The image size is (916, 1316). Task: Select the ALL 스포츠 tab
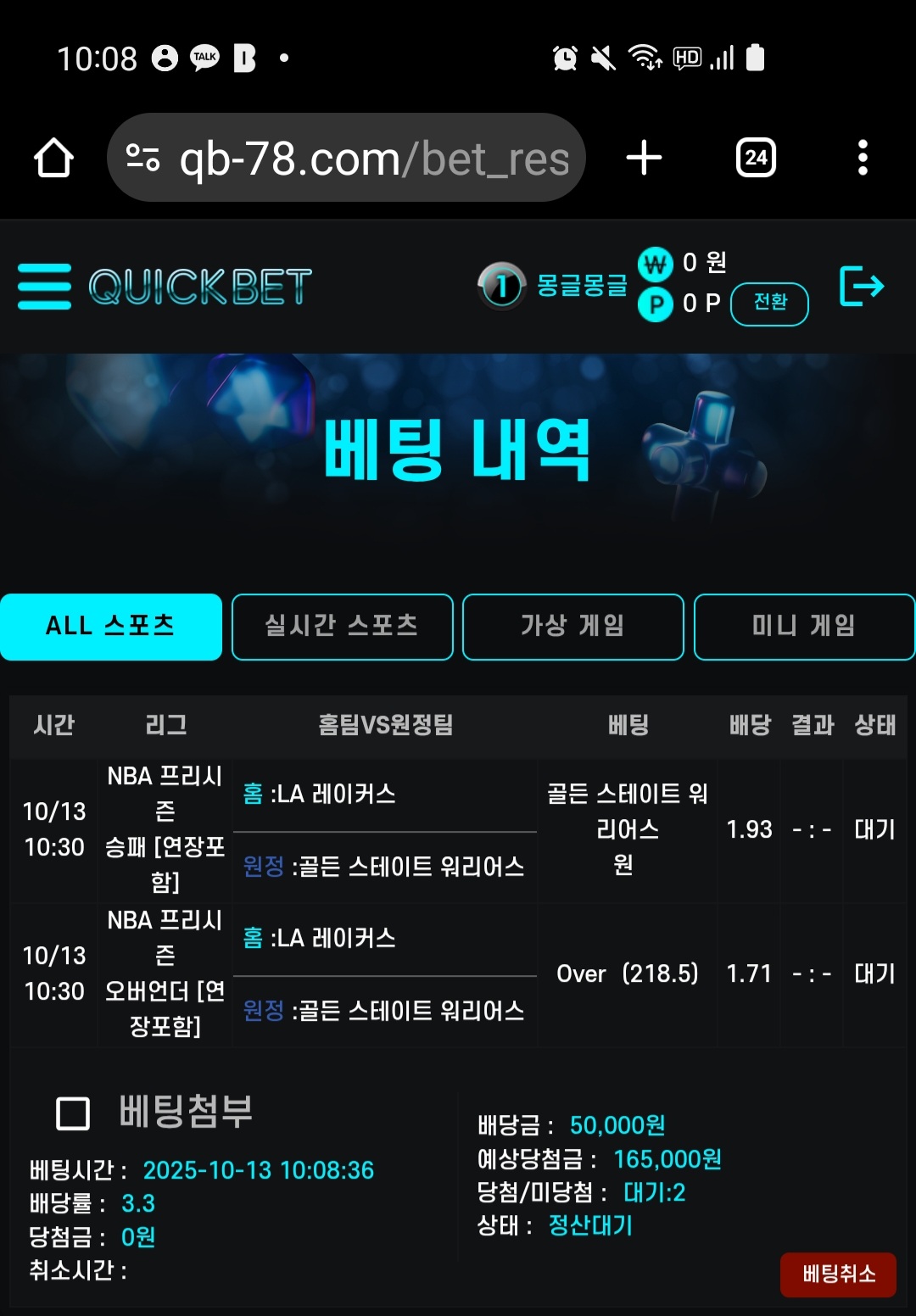tap(111, 627)
